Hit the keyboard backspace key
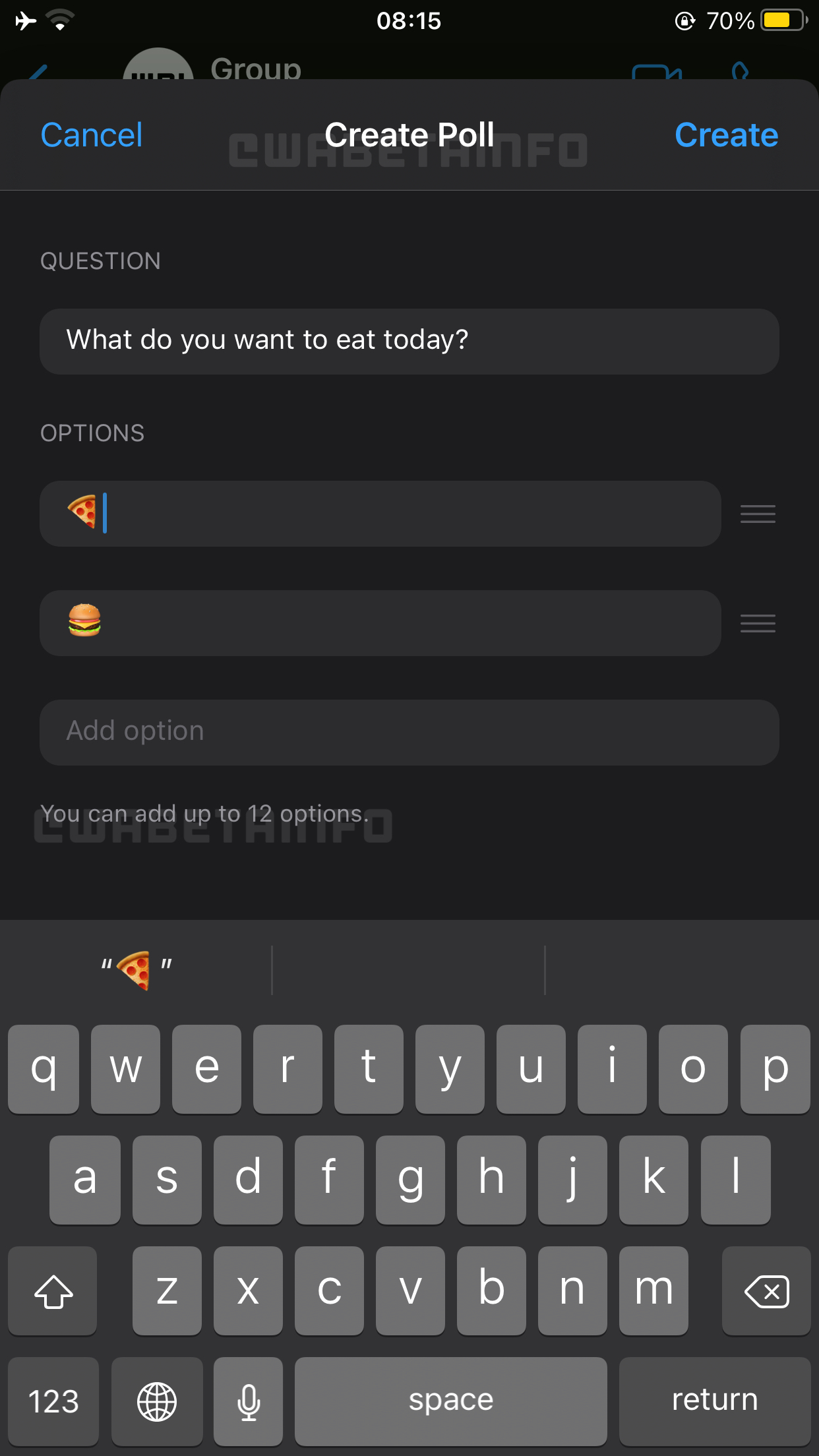Viewport: 819px width, 1456px height. [766, 1290]
